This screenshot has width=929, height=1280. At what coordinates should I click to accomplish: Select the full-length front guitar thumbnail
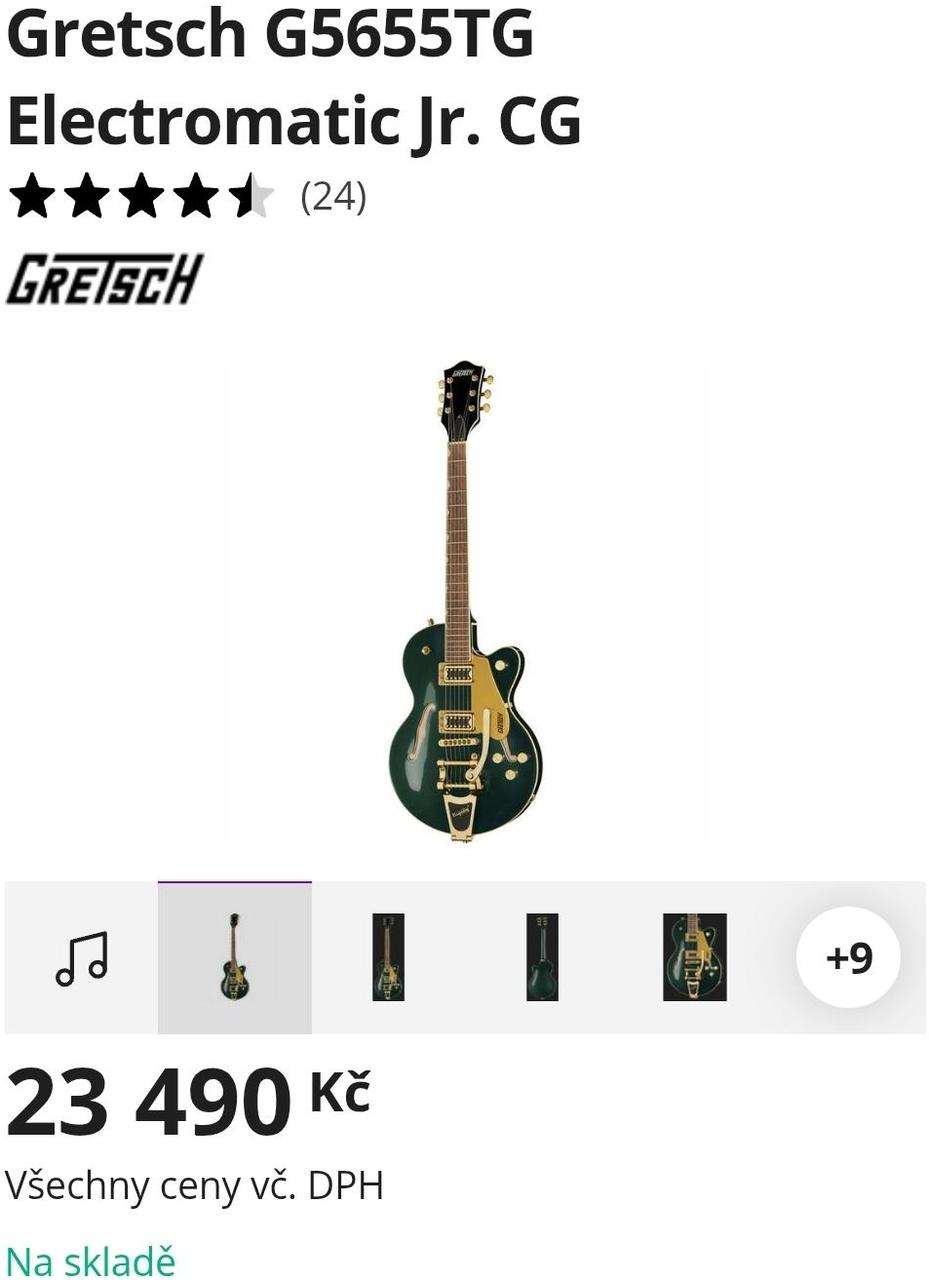235,958
